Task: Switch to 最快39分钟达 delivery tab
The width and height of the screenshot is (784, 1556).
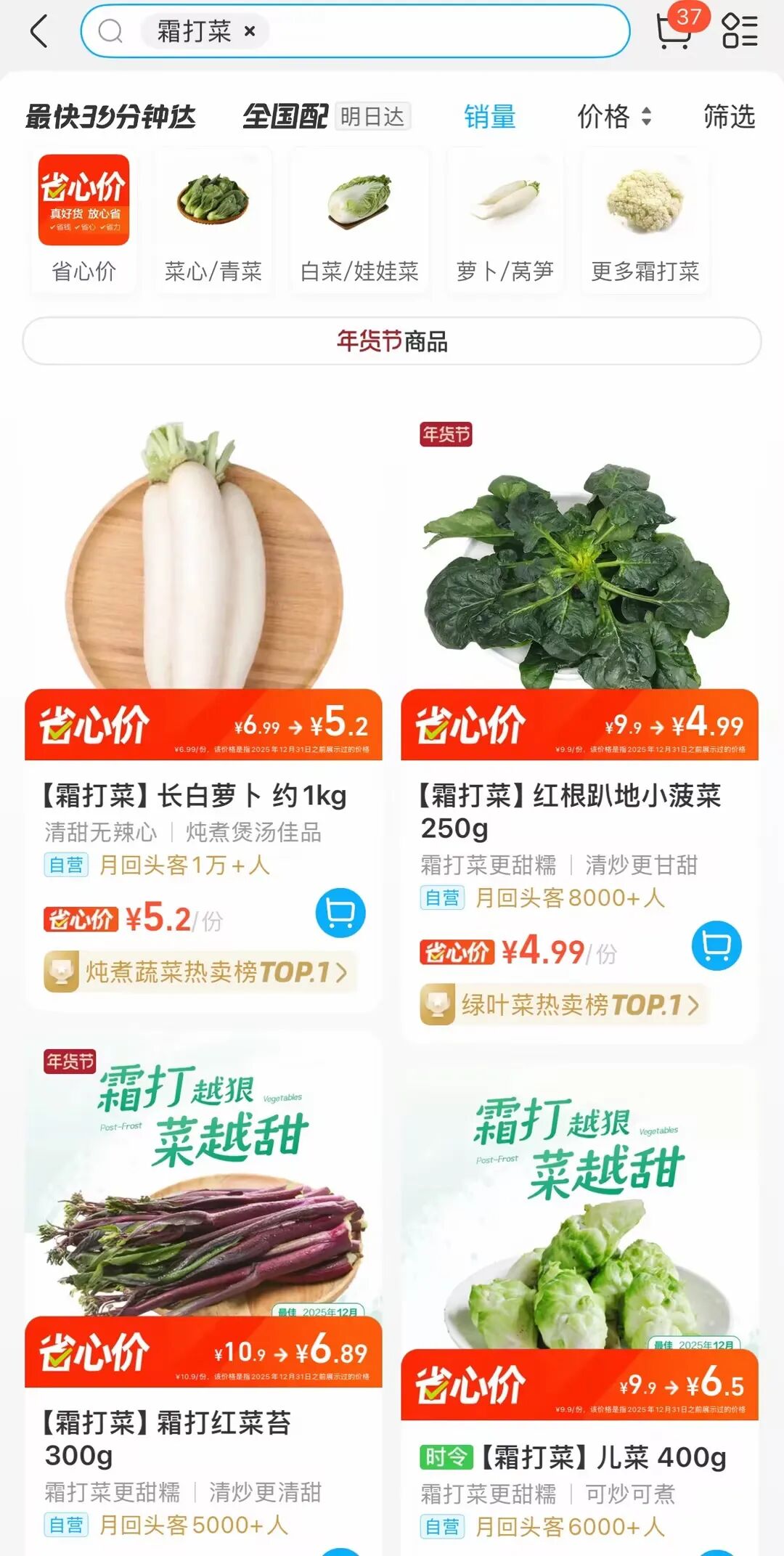Action: tap(110, 116)
